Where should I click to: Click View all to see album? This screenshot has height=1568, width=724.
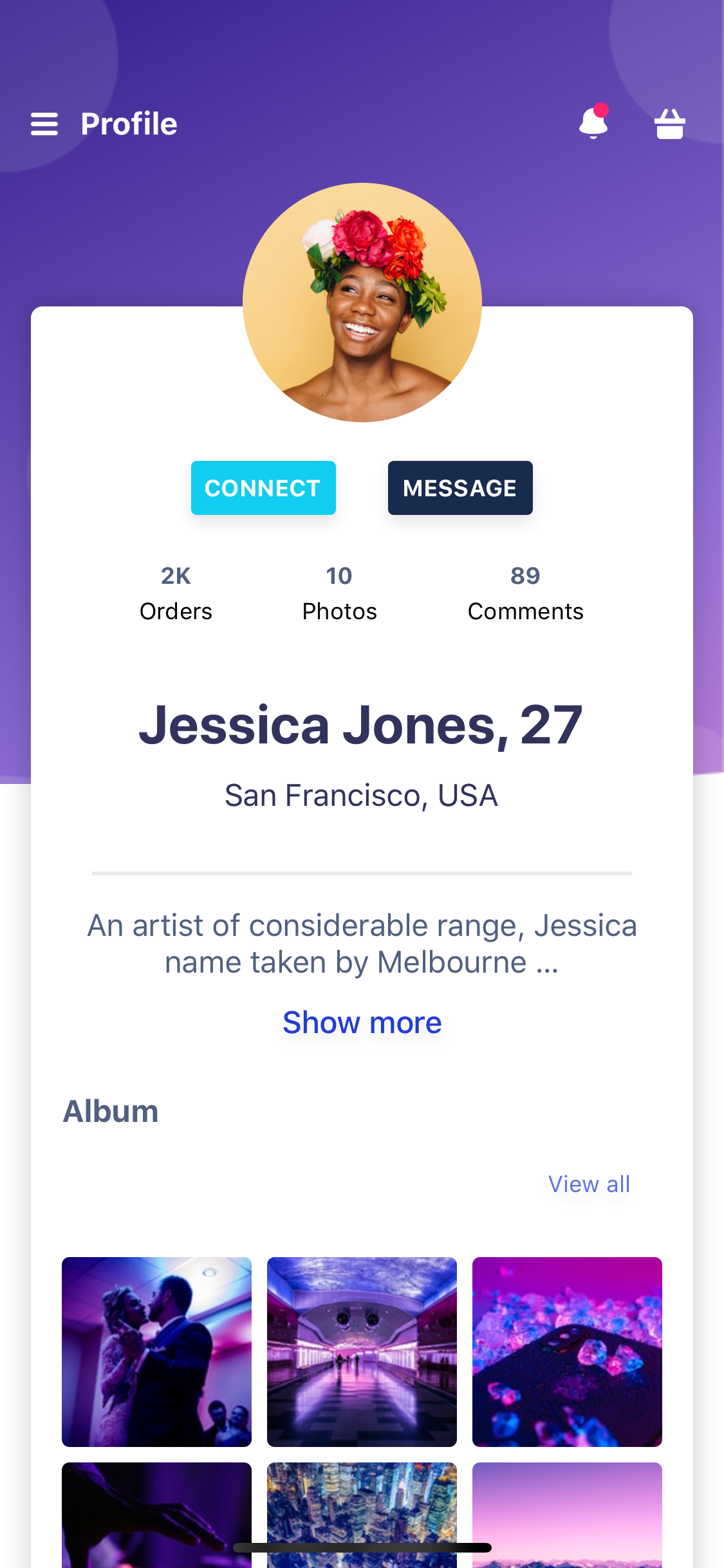point(588,1184)
